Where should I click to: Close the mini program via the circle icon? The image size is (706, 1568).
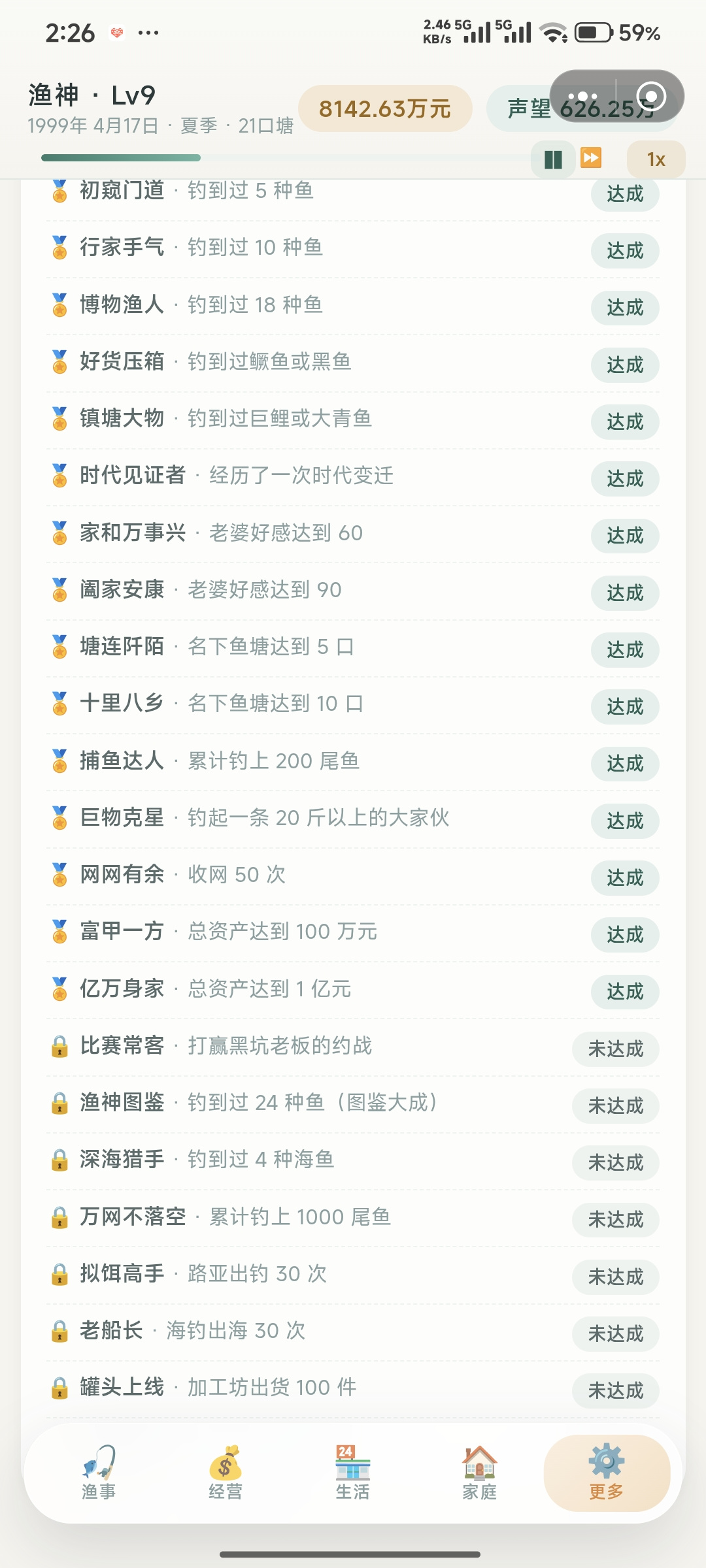tap(651, 97)
